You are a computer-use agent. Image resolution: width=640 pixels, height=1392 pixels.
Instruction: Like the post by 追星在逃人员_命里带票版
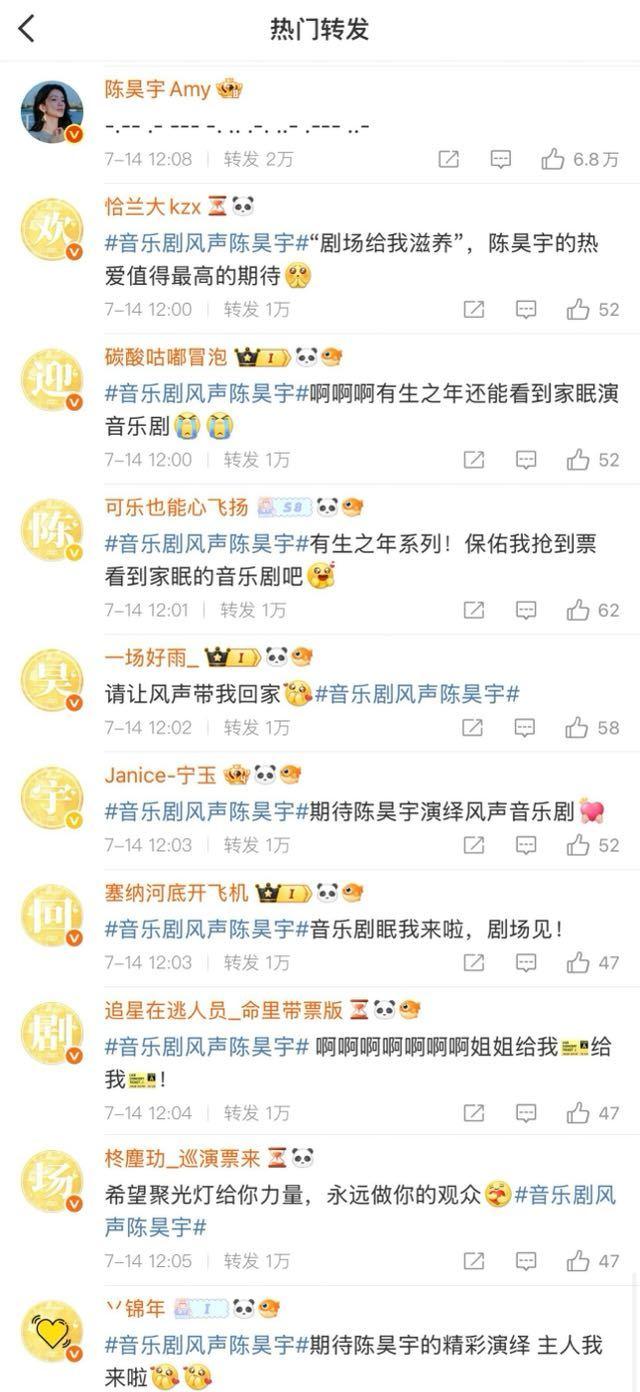594,1112
